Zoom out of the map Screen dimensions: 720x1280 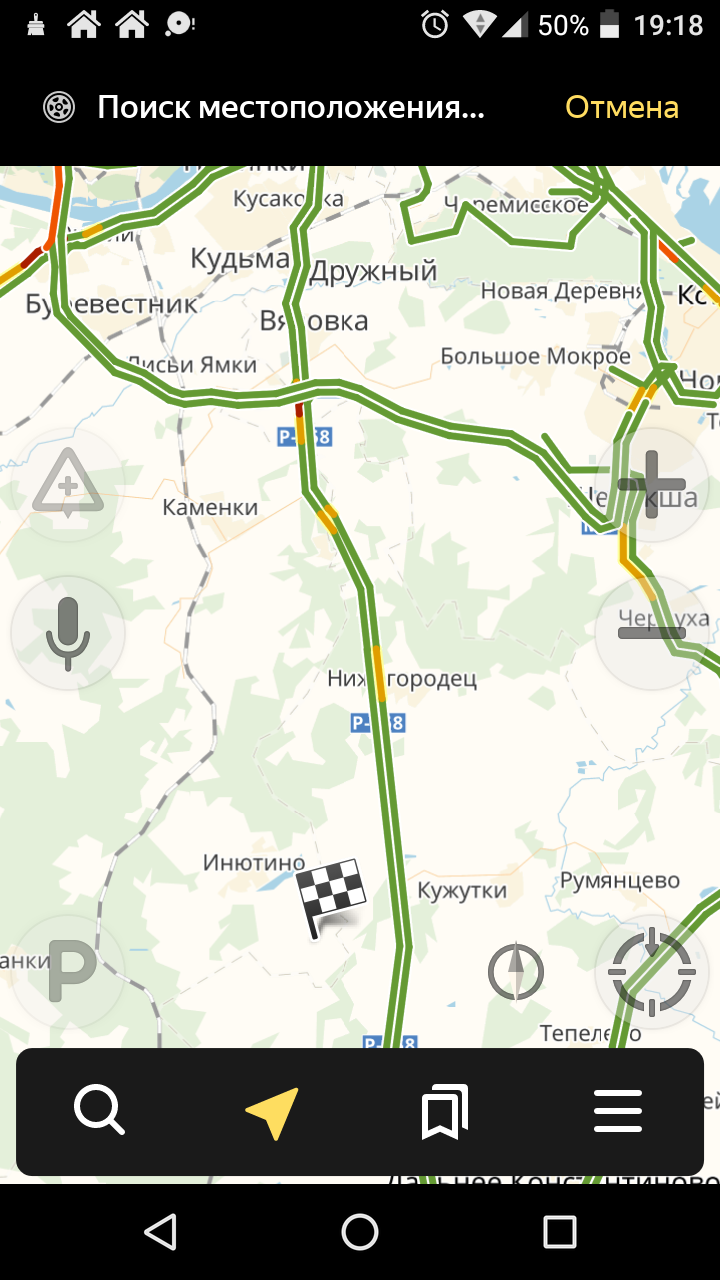pyautogui.click(x=651, y=633)
